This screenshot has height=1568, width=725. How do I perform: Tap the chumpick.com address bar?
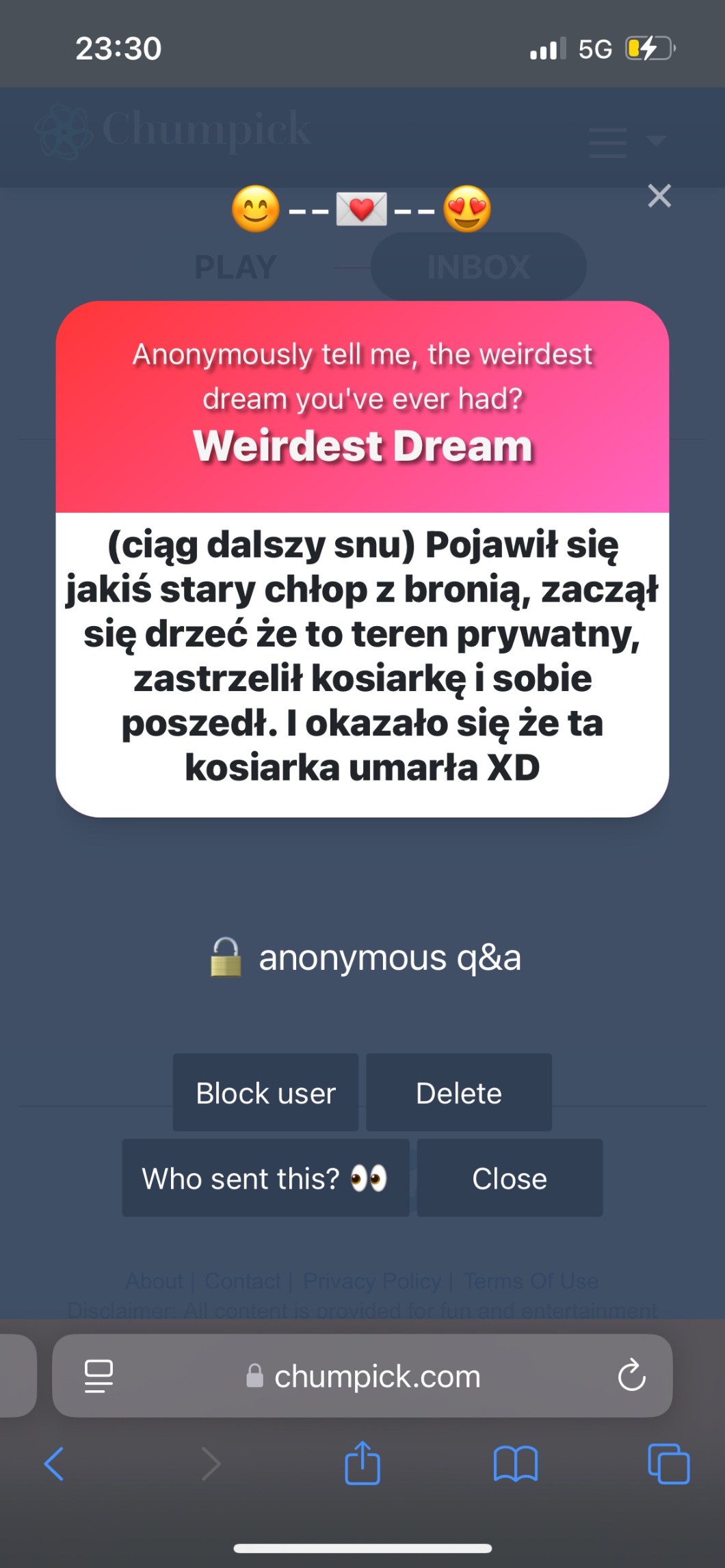tap(362, 1375)
